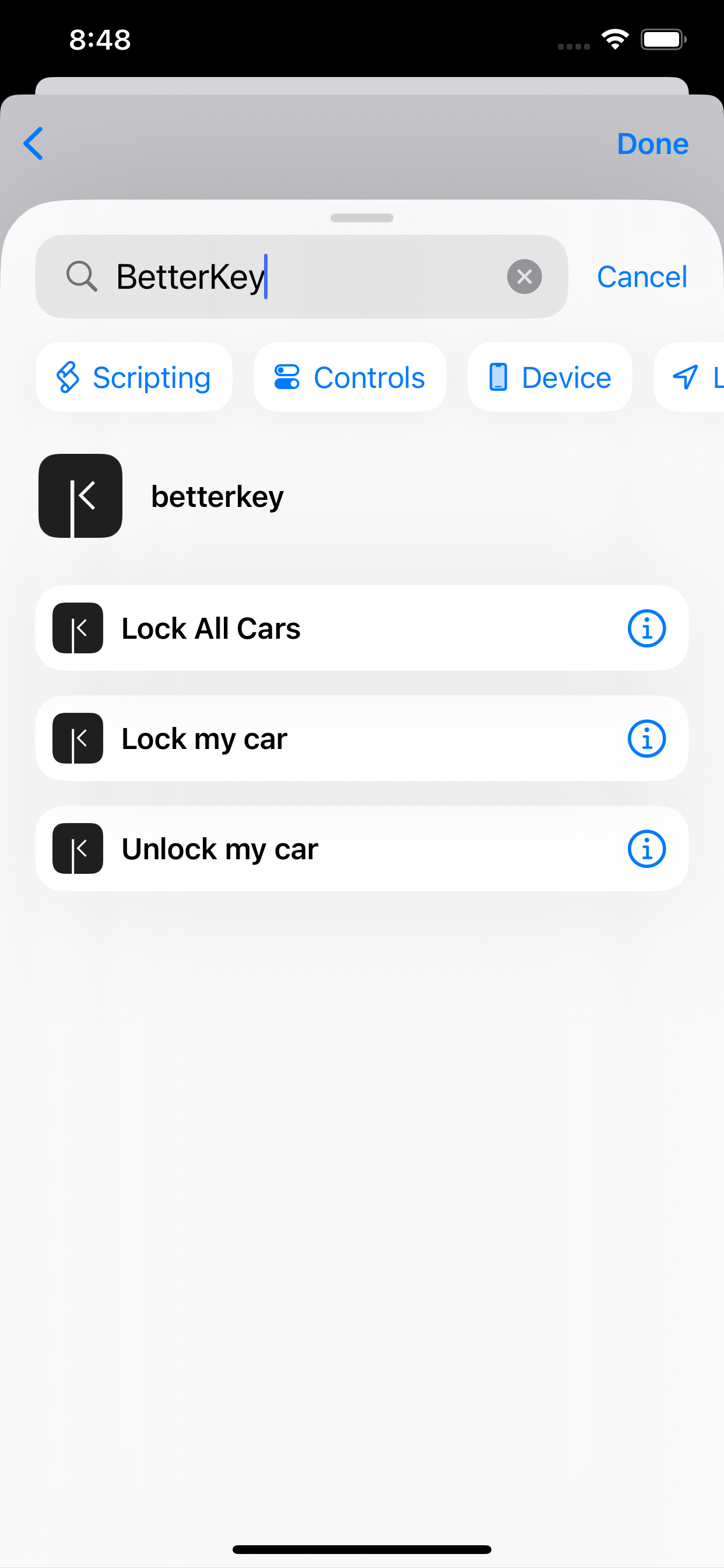
Task: Open info for Unlock my car
Action: click(646, 849)
